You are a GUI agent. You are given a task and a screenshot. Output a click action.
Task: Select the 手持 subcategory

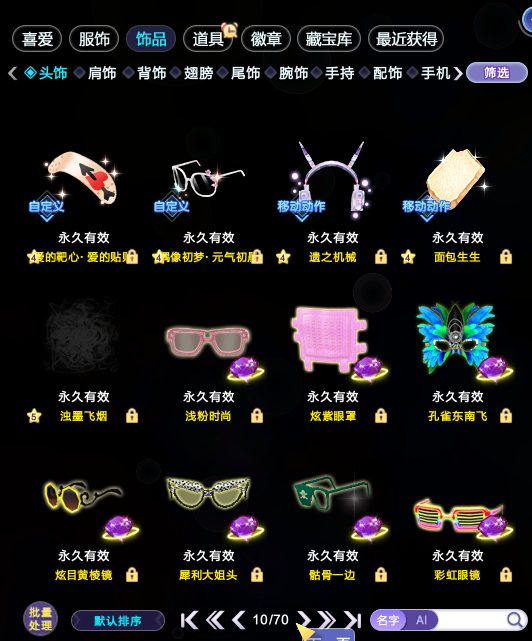(x=339, y=73)
